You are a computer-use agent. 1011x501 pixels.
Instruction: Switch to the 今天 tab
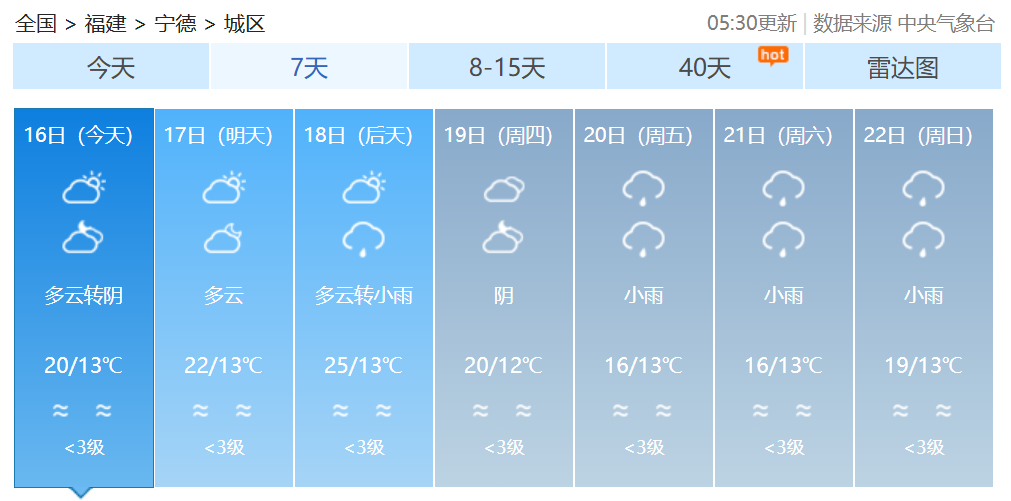tap(111, 67)
